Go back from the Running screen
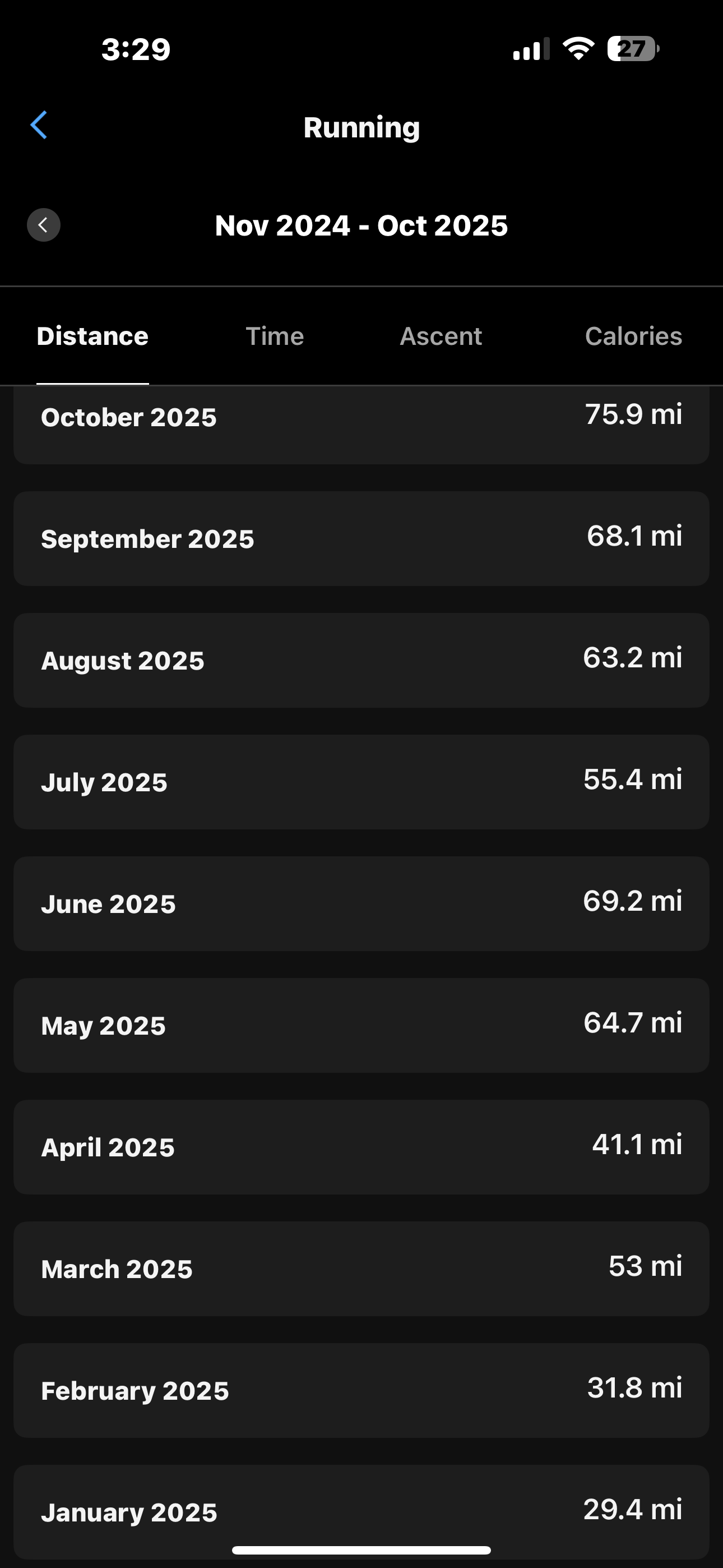Screen dimensions: 723x1568 [x=39, y=126]
